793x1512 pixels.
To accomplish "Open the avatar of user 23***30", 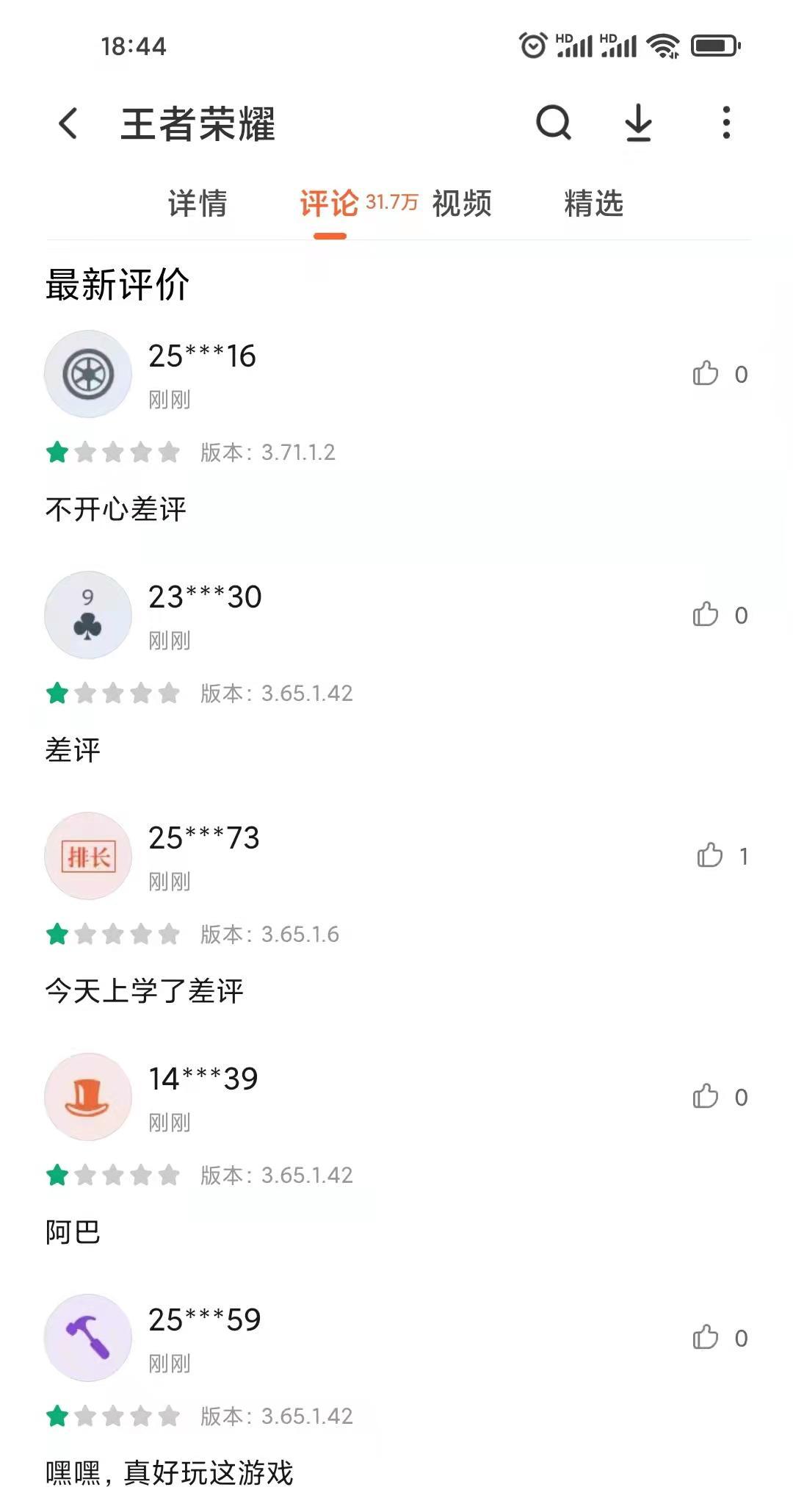I will [88, 615].
